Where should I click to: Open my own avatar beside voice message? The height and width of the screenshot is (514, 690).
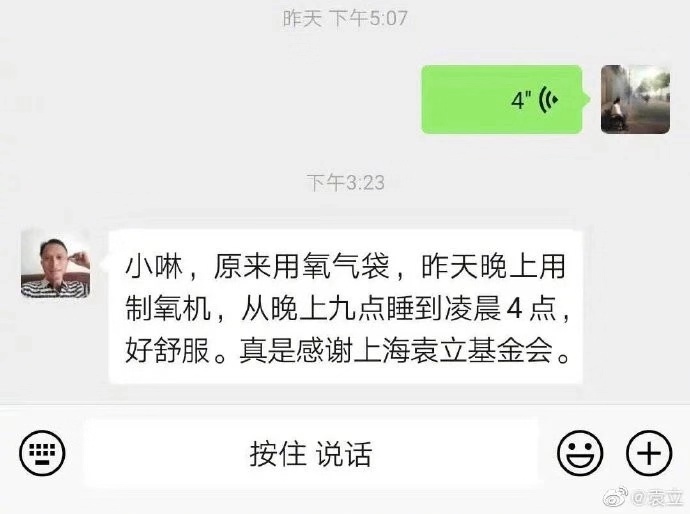634,100
